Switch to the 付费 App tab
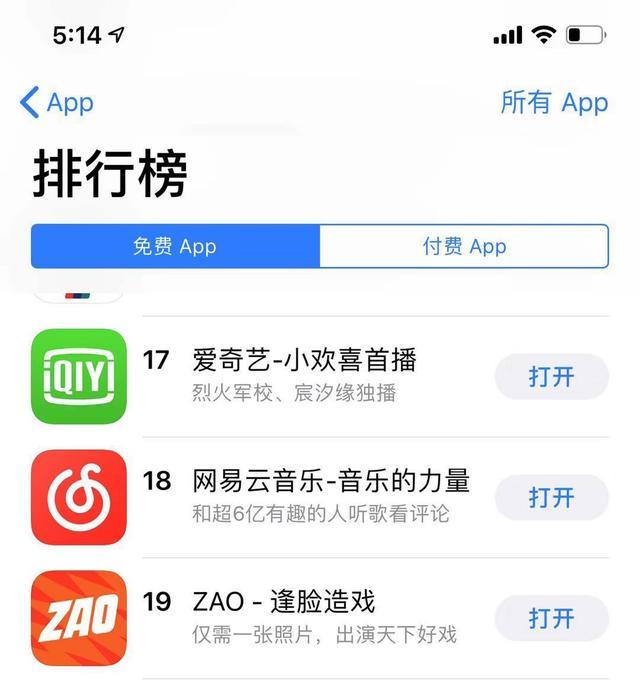 [x=464, y=246]
